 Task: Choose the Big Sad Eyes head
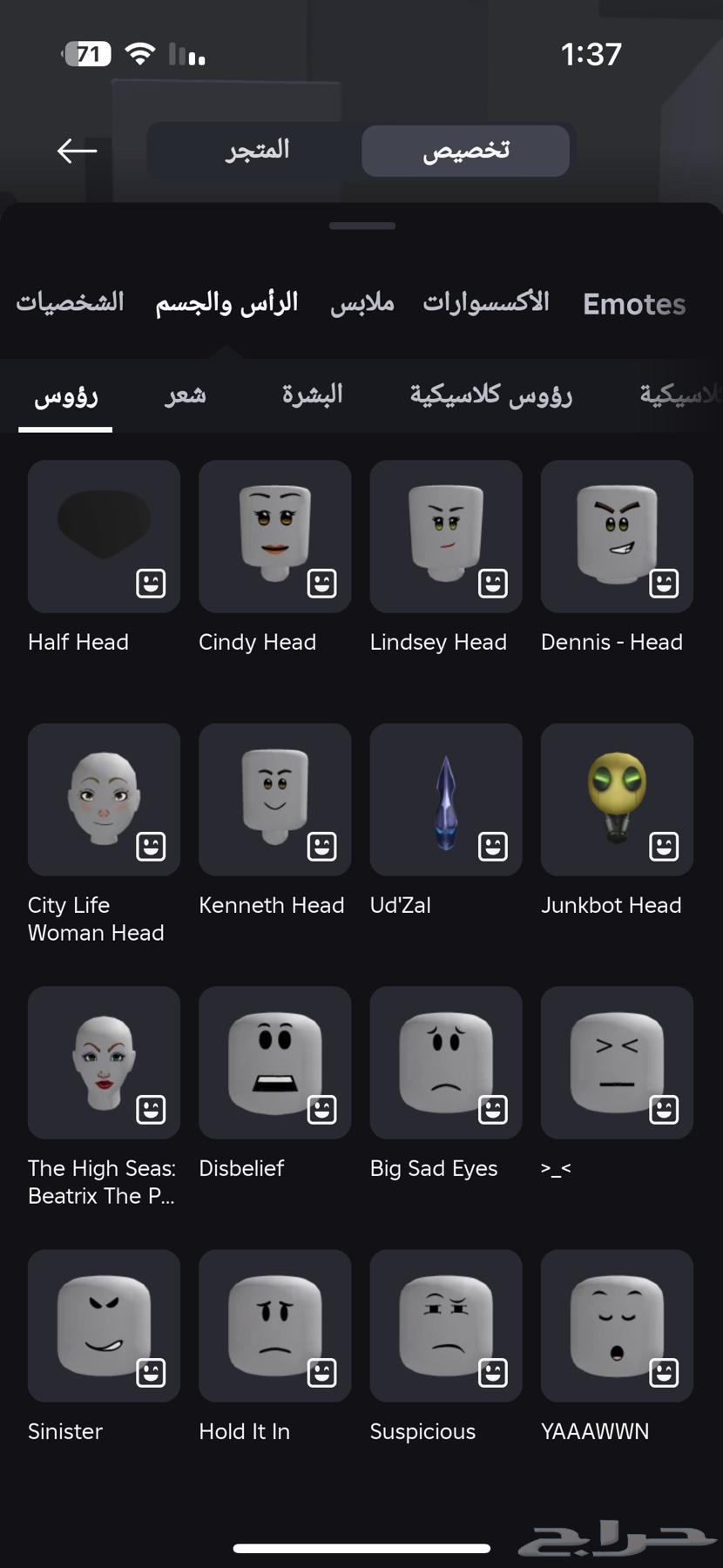pyautogui.click(x=445, y=1062)
